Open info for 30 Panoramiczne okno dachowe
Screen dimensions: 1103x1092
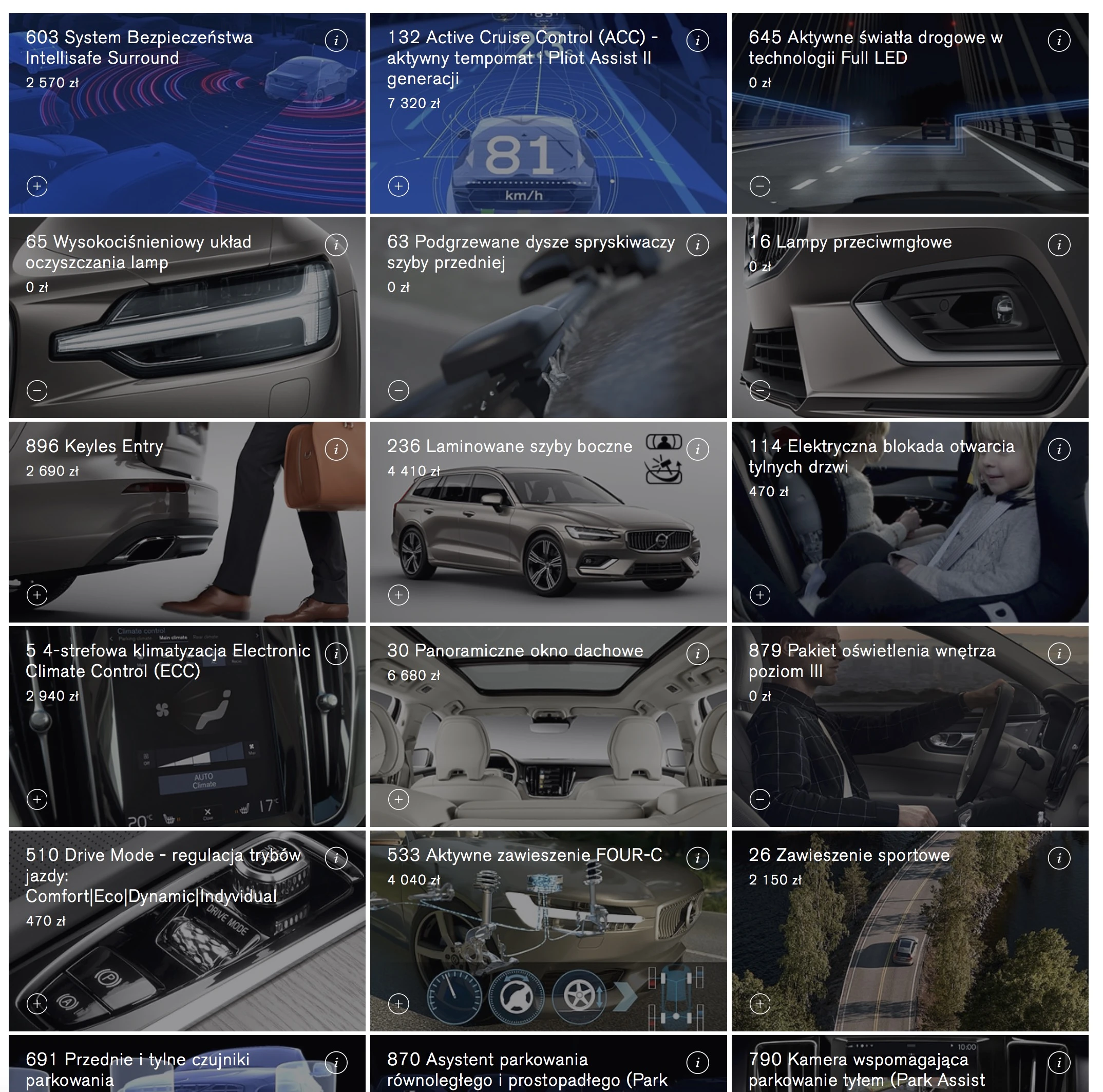click(697, 654)
